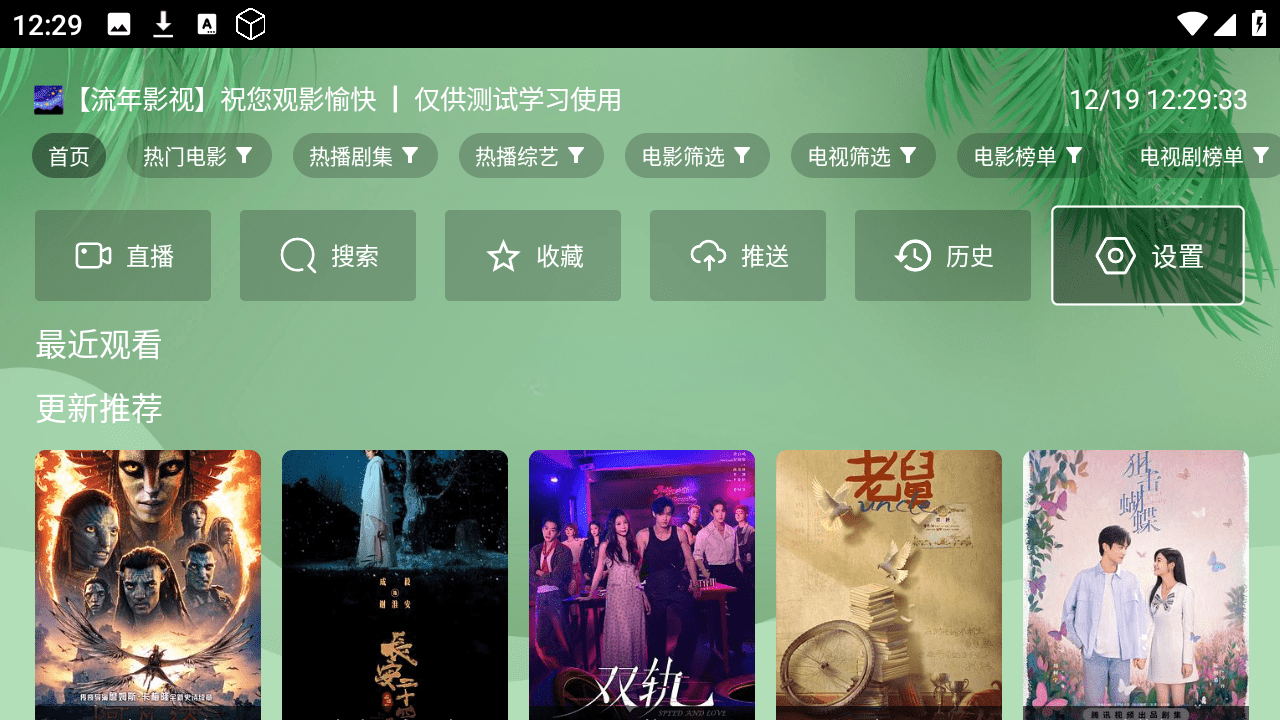
Task: Open 设置 settings
Action: click(1148, 256)
